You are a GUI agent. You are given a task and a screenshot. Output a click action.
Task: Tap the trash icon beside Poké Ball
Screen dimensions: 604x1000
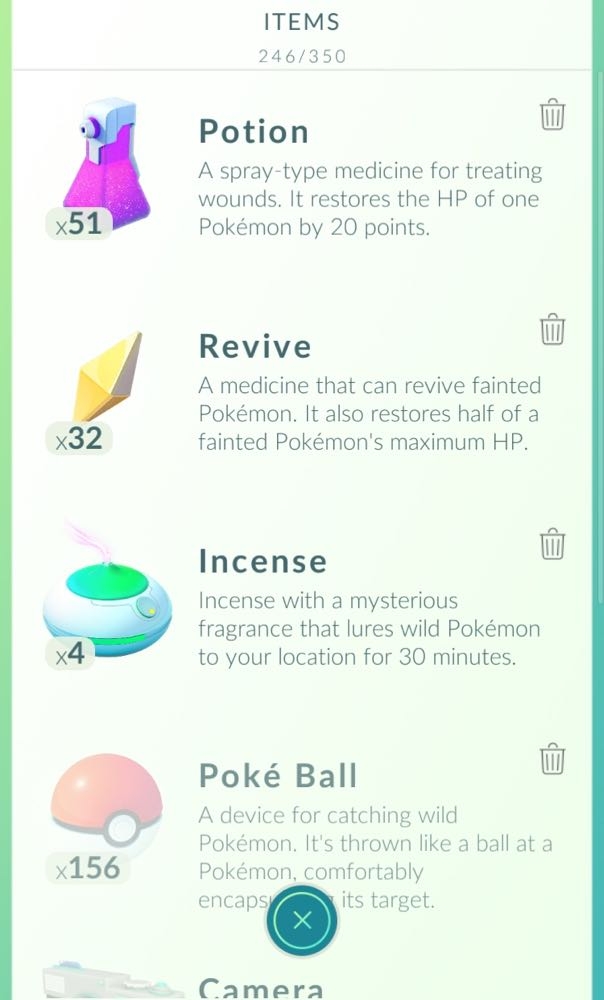(552, 759)
